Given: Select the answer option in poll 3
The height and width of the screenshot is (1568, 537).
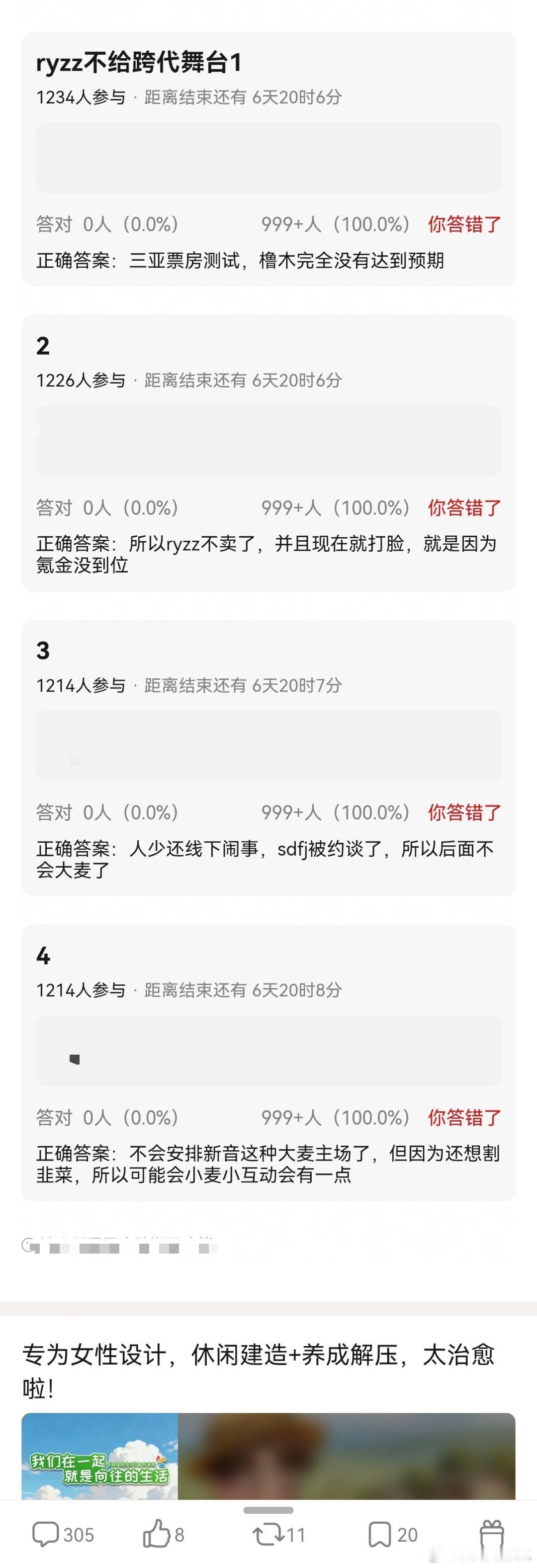Looking at the screenshot, I should (268, 745).
